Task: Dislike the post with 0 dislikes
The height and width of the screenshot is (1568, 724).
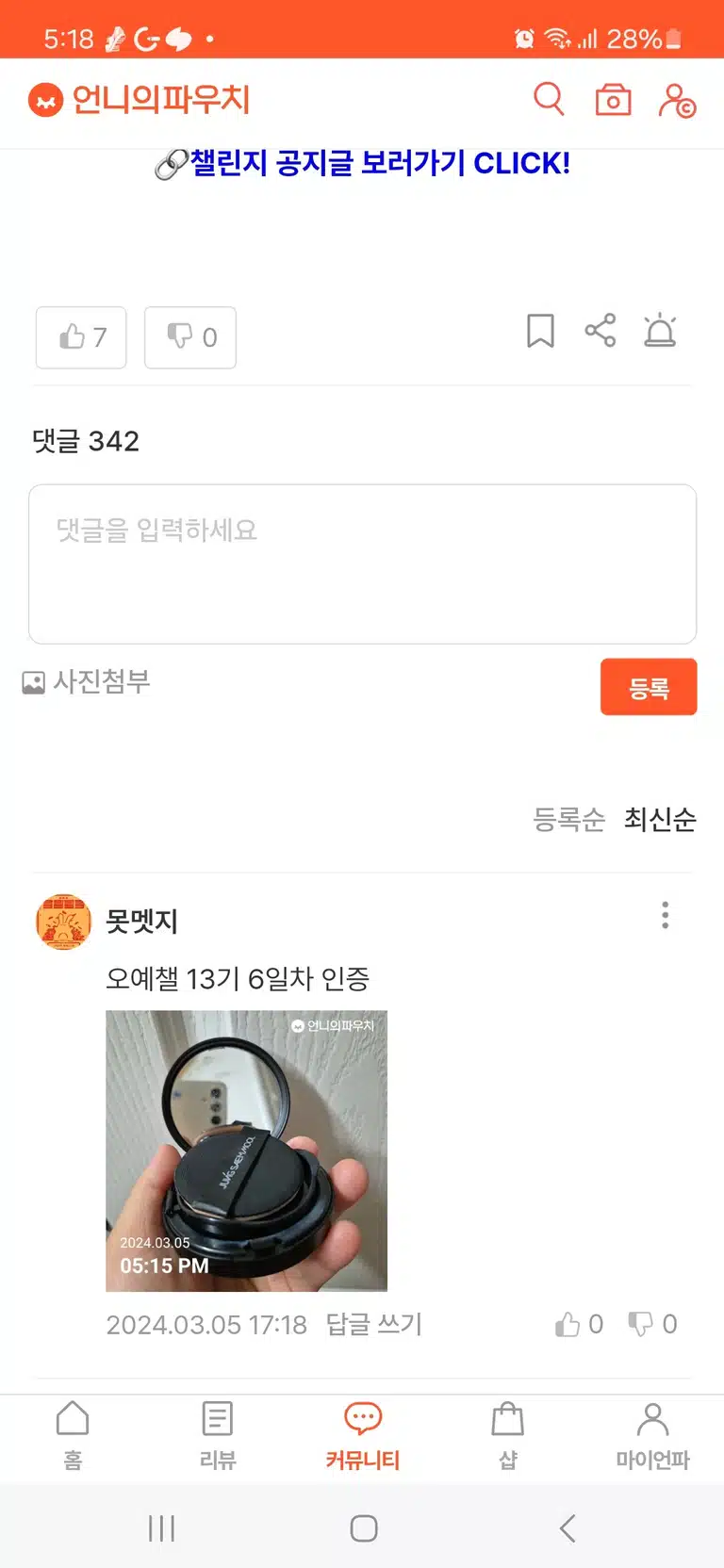Action: pos(190,337)
